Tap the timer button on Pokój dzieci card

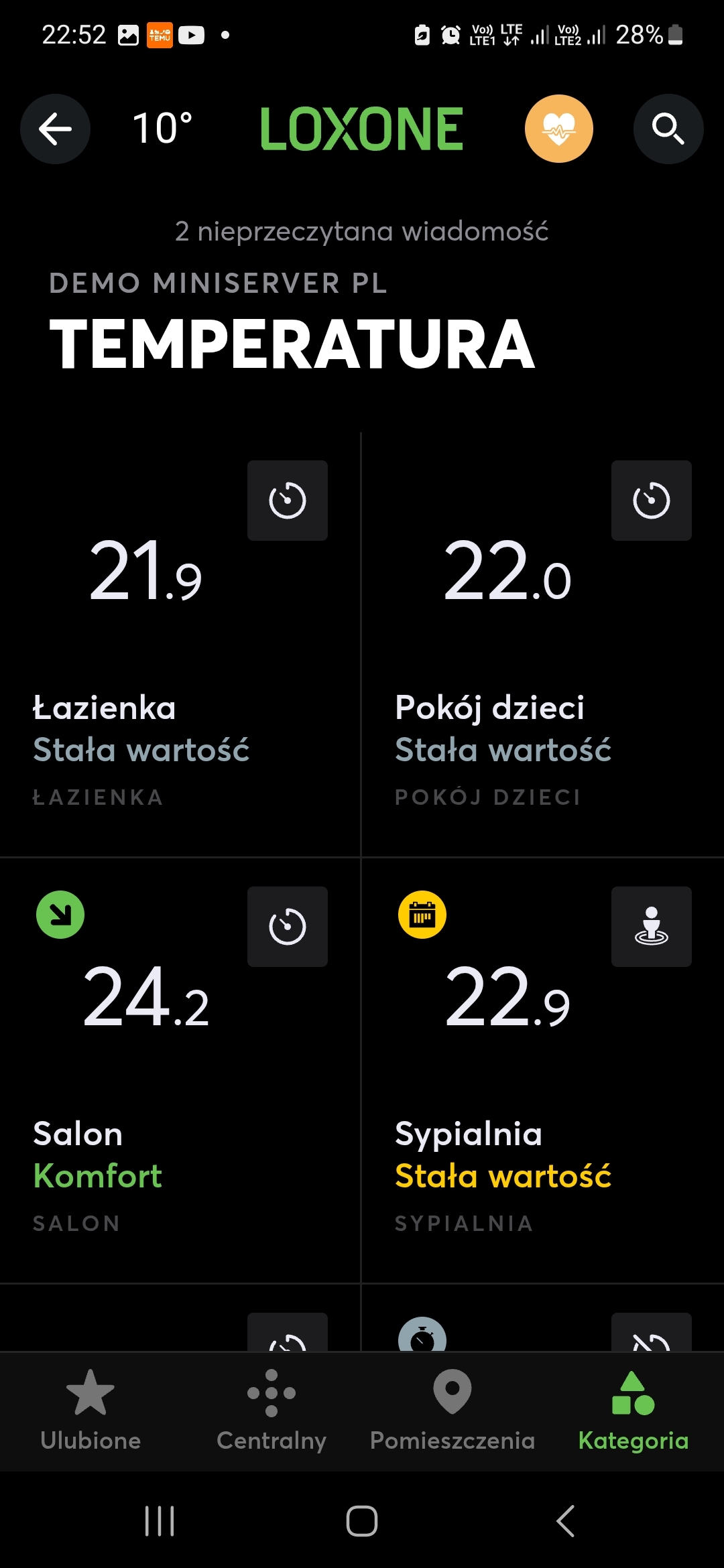(x=651, y=501)
